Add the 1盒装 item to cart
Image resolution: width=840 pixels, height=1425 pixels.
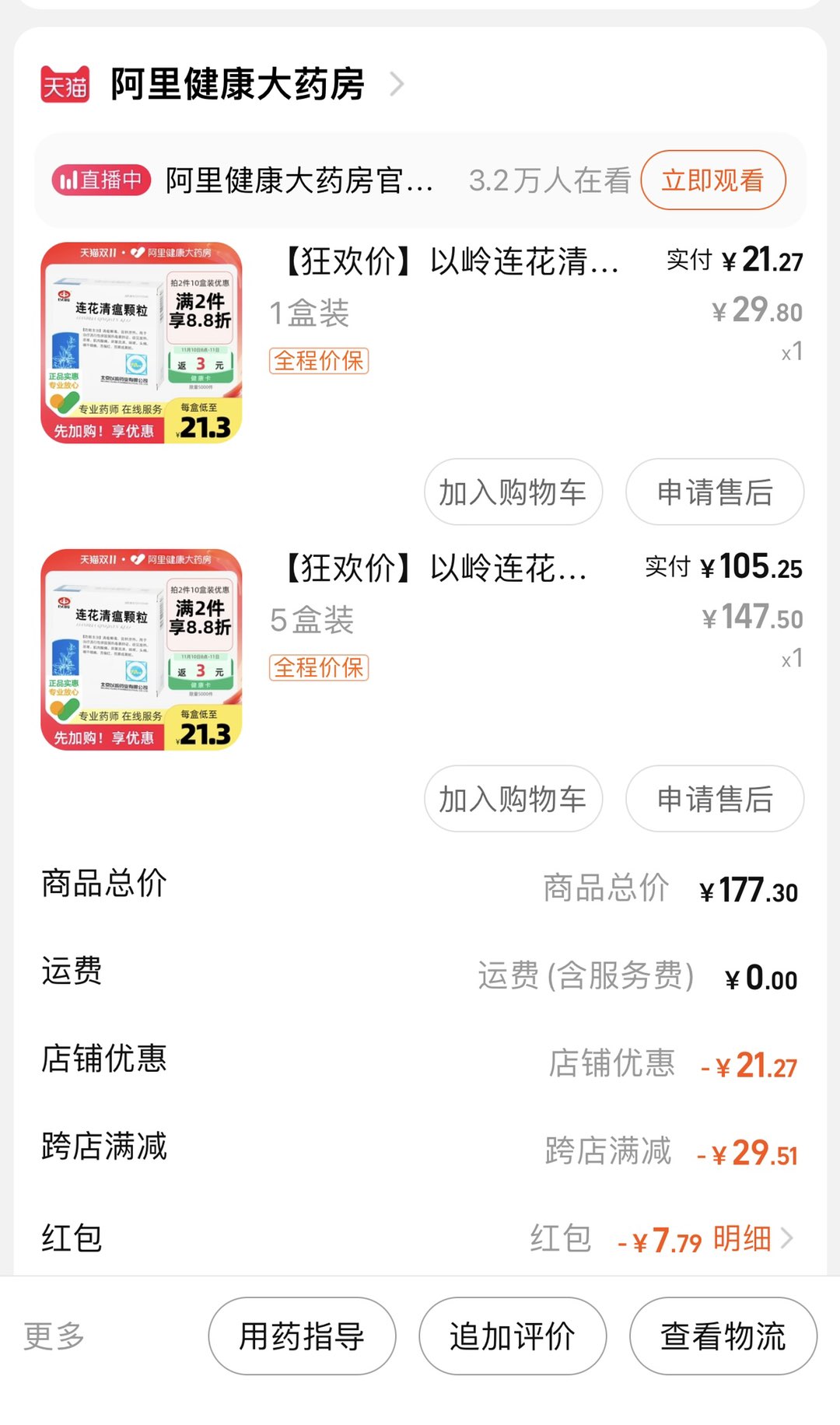tap(513, 492)
